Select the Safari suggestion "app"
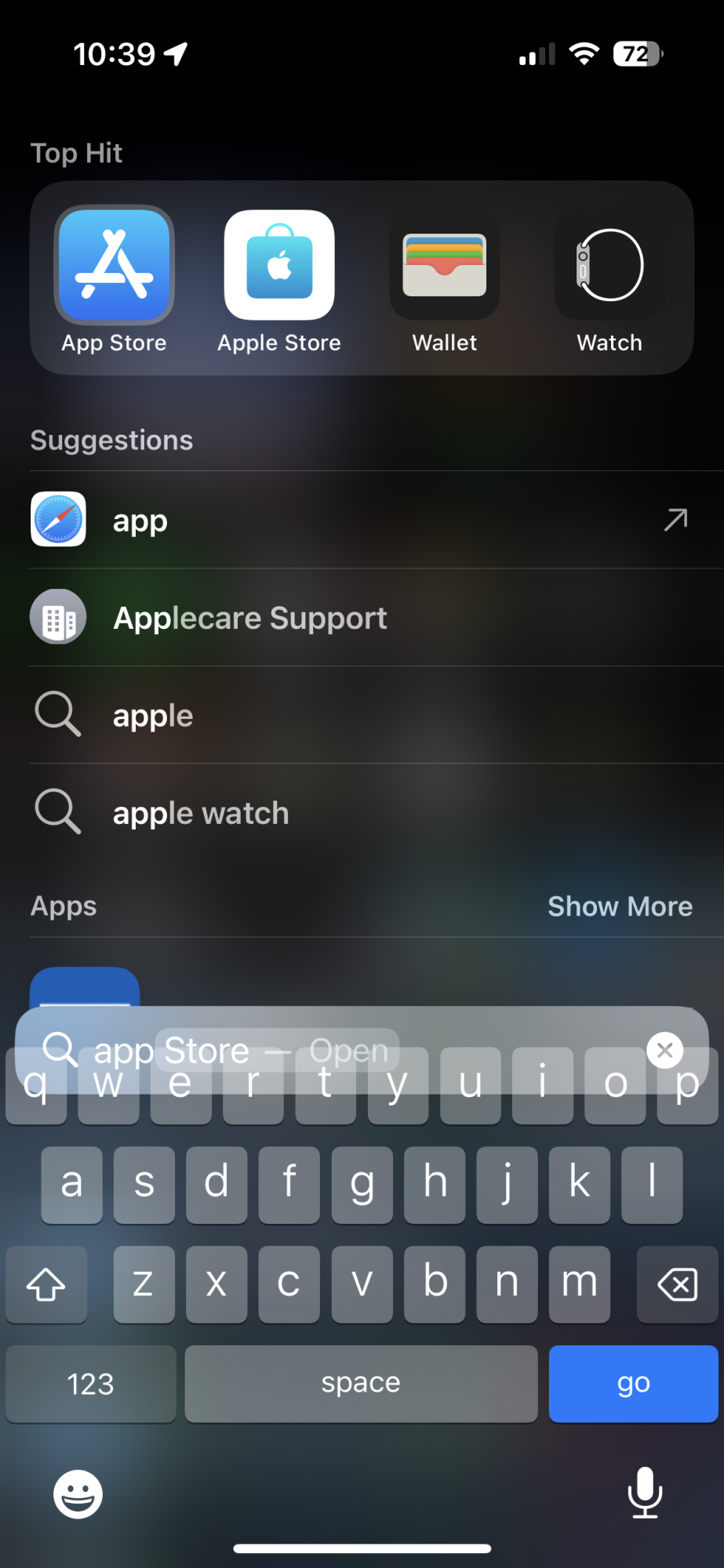The height and width of the screenshot is (1568, 724). tap(361, 520)
